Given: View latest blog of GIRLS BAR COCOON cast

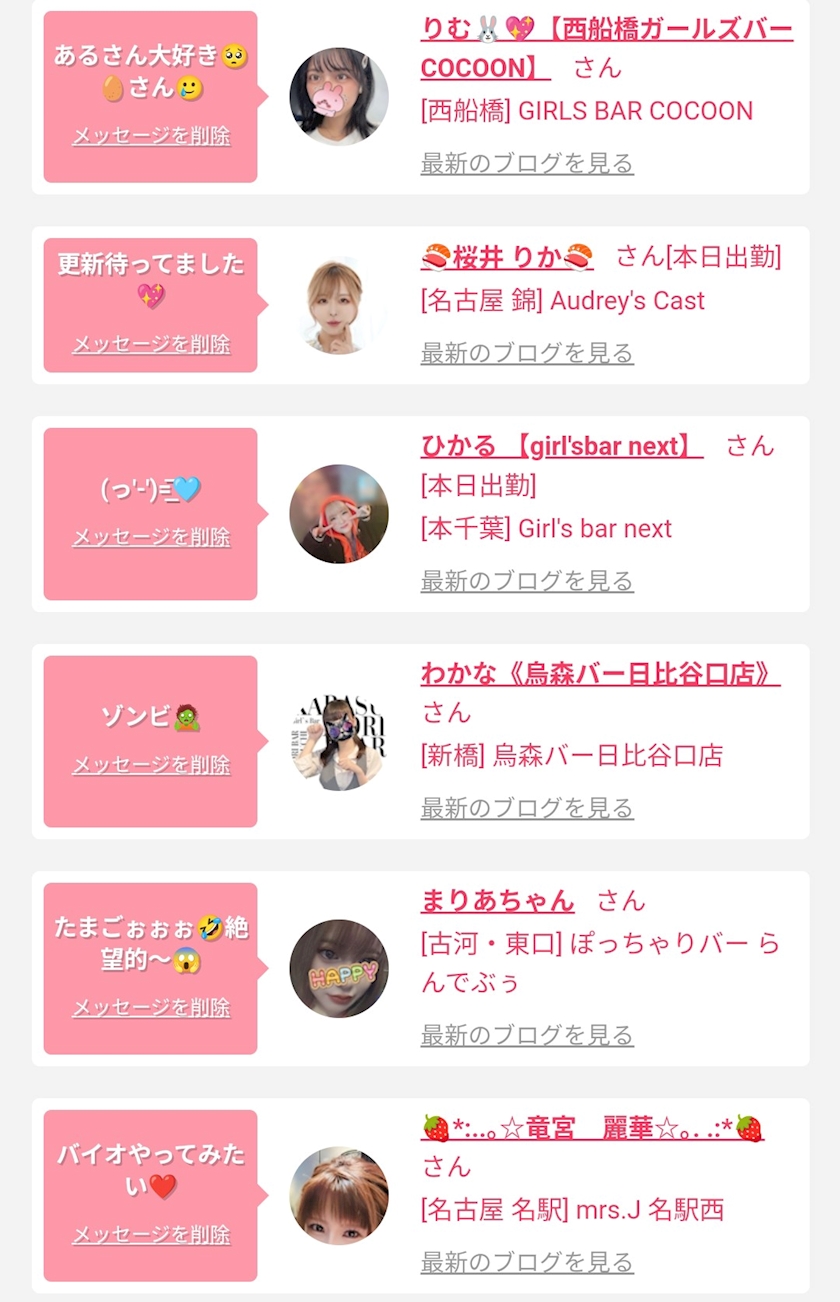Looking at the screenshot, I should pos(527,163).
